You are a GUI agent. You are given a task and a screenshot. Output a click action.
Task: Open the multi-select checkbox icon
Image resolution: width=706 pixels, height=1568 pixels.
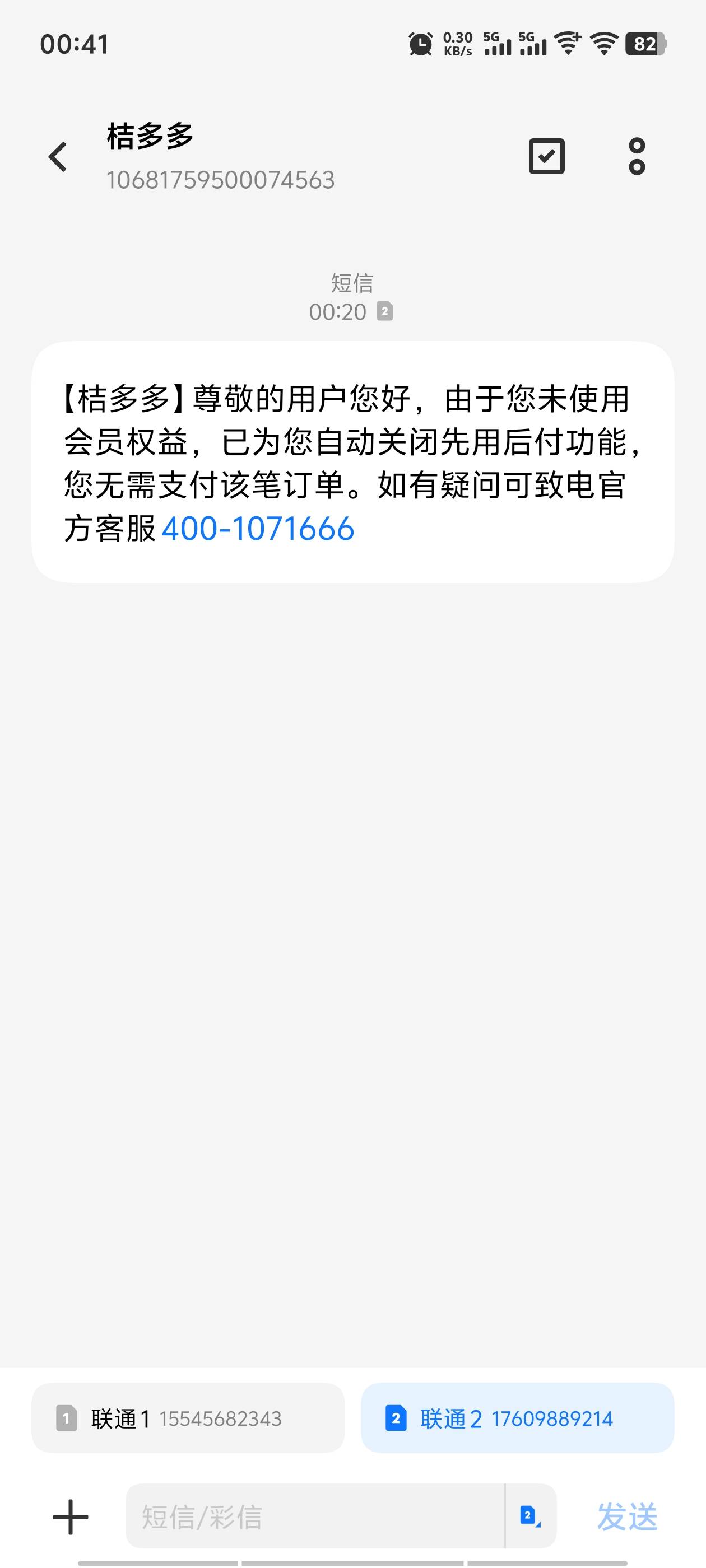click(x=546, y=156)
